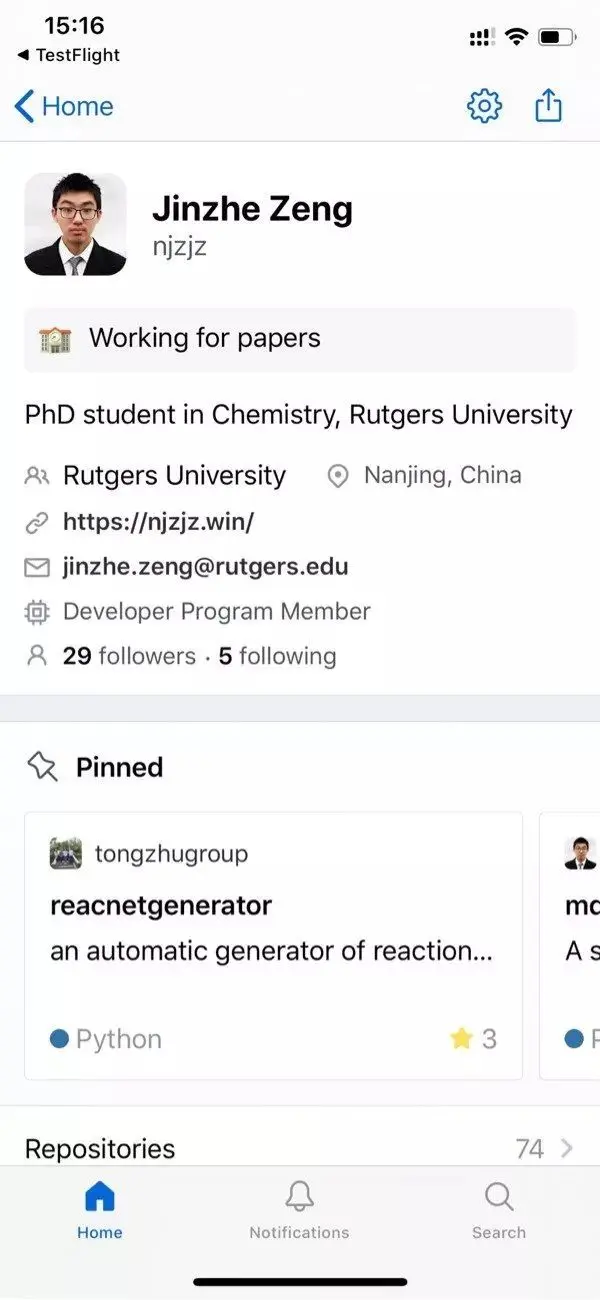View the 5 following list
Image resolution: width=600 pixels, height=1300 pixels.
click(x=278, y=656)
